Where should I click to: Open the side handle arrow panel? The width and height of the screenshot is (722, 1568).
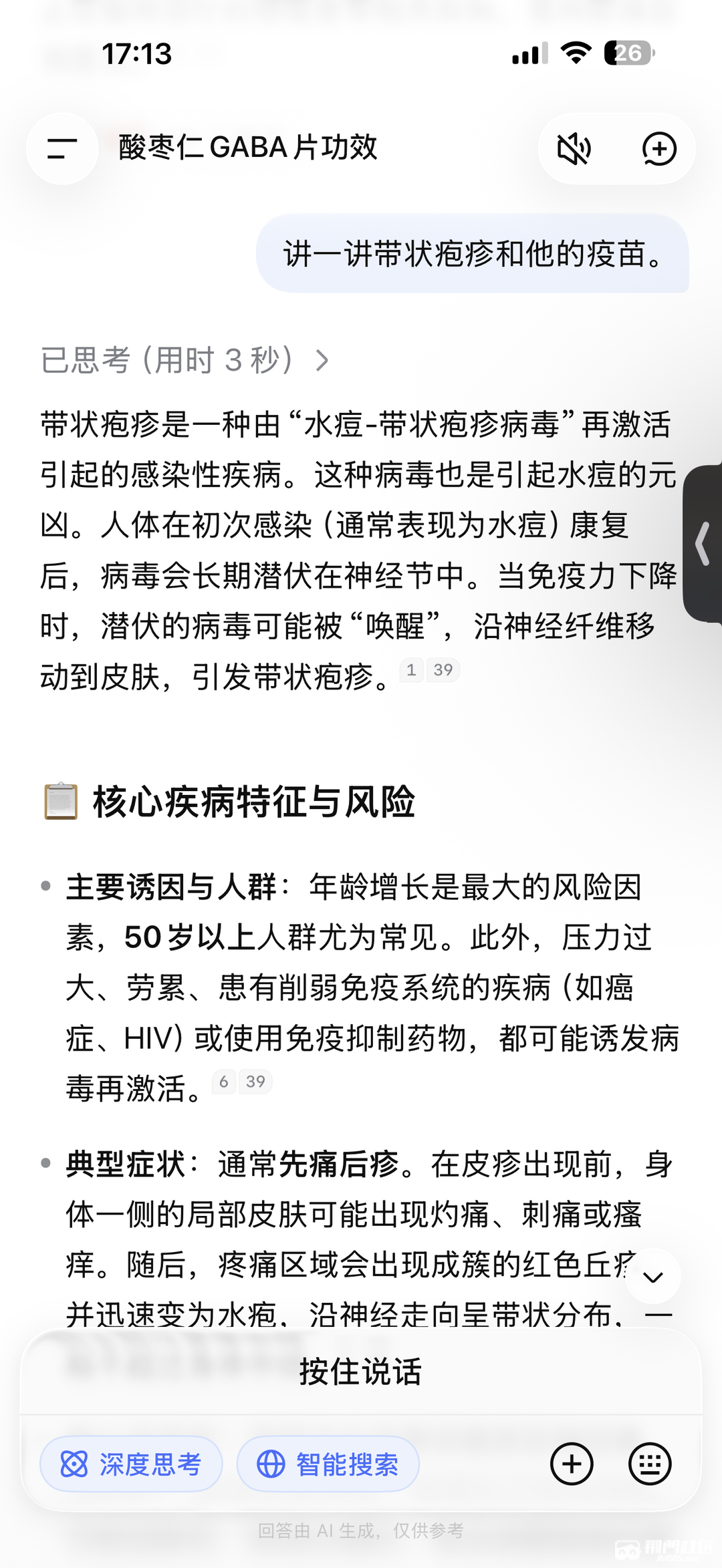703,544
